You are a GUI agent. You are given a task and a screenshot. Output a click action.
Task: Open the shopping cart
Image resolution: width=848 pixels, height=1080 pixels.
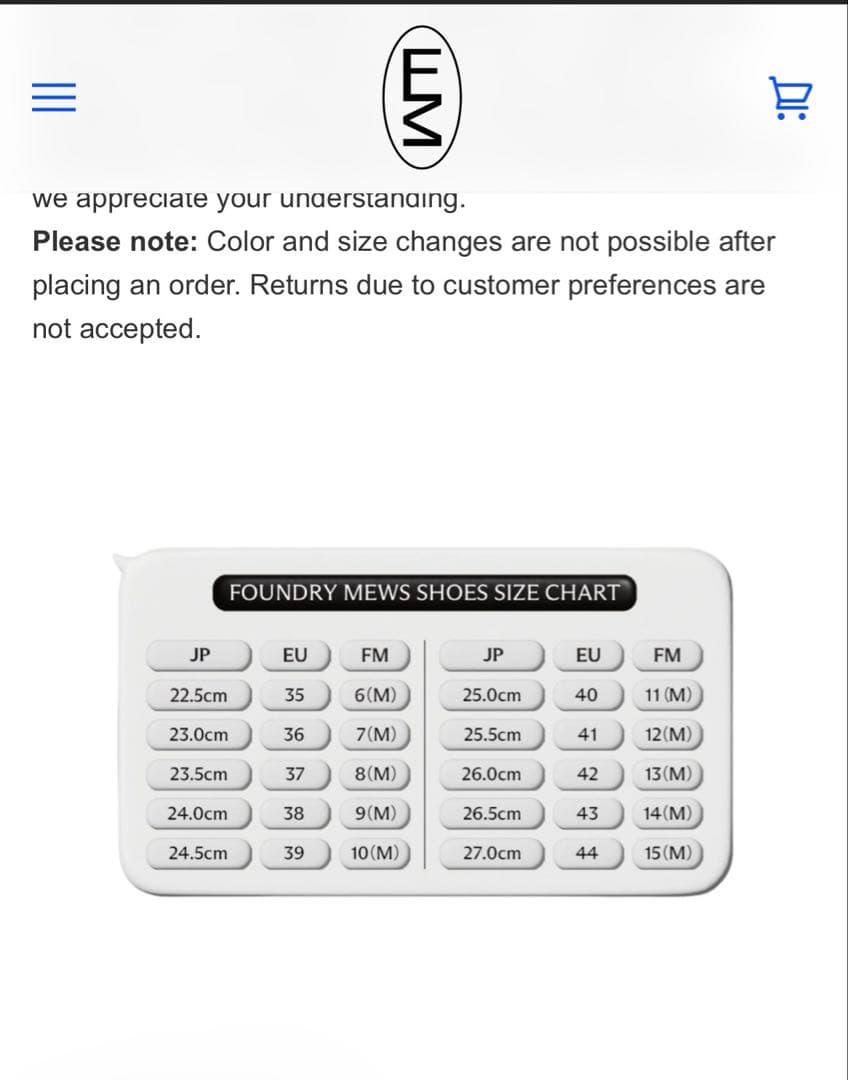[790, 98]
